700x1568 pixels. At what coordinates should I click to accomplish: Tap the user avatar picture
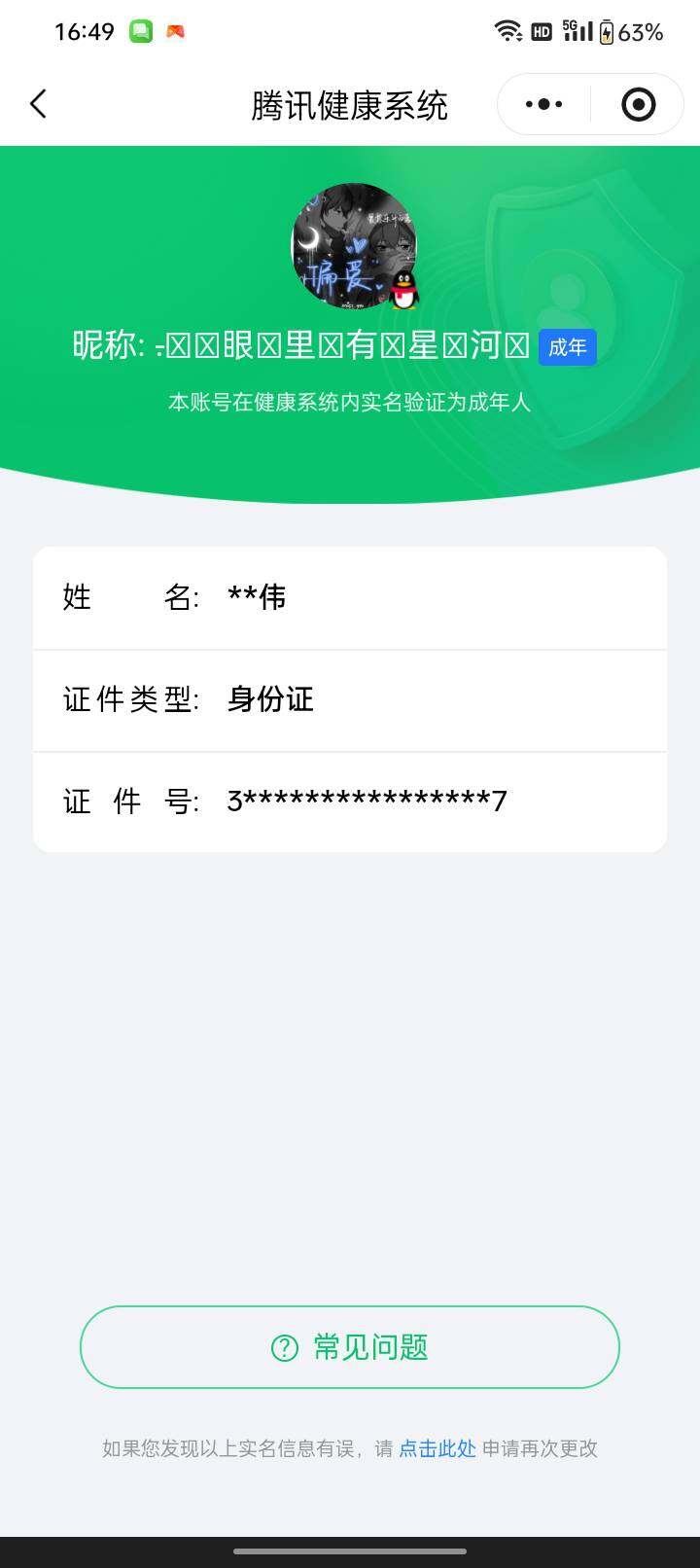click(350, 248)
